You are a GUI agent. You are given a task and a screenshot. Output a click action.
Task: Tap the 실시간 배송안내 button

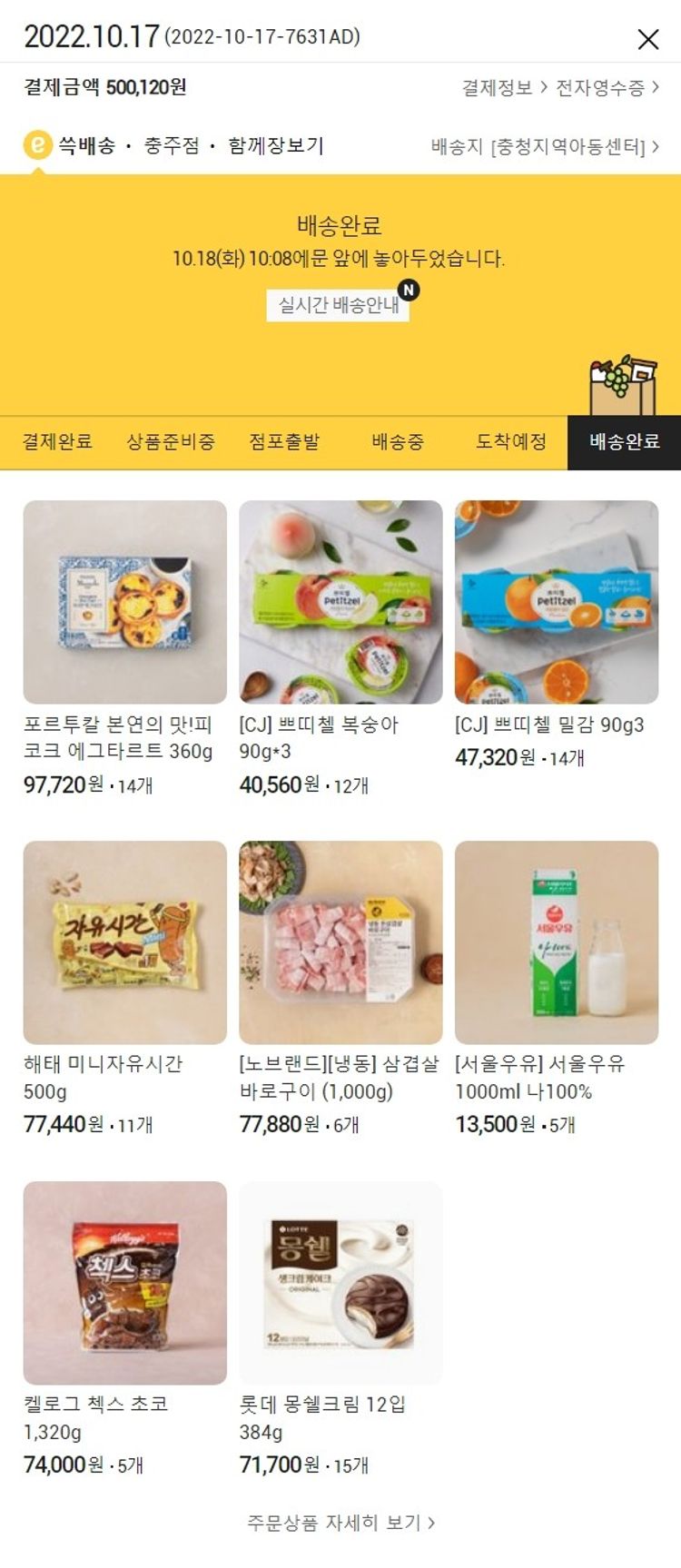(x=339, y=305)
